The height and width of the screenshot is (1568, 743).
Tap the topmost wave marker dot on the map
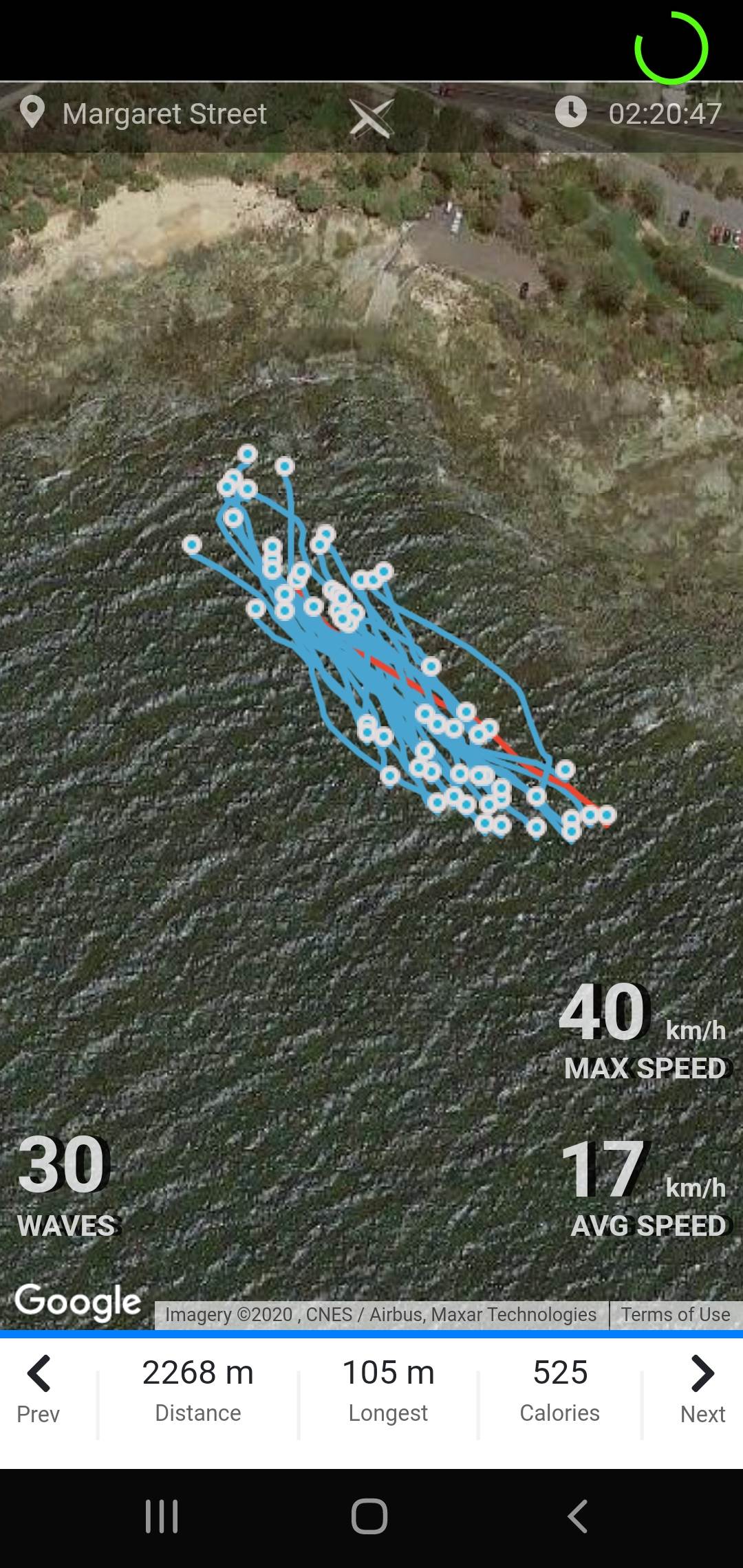click(246, 453)
